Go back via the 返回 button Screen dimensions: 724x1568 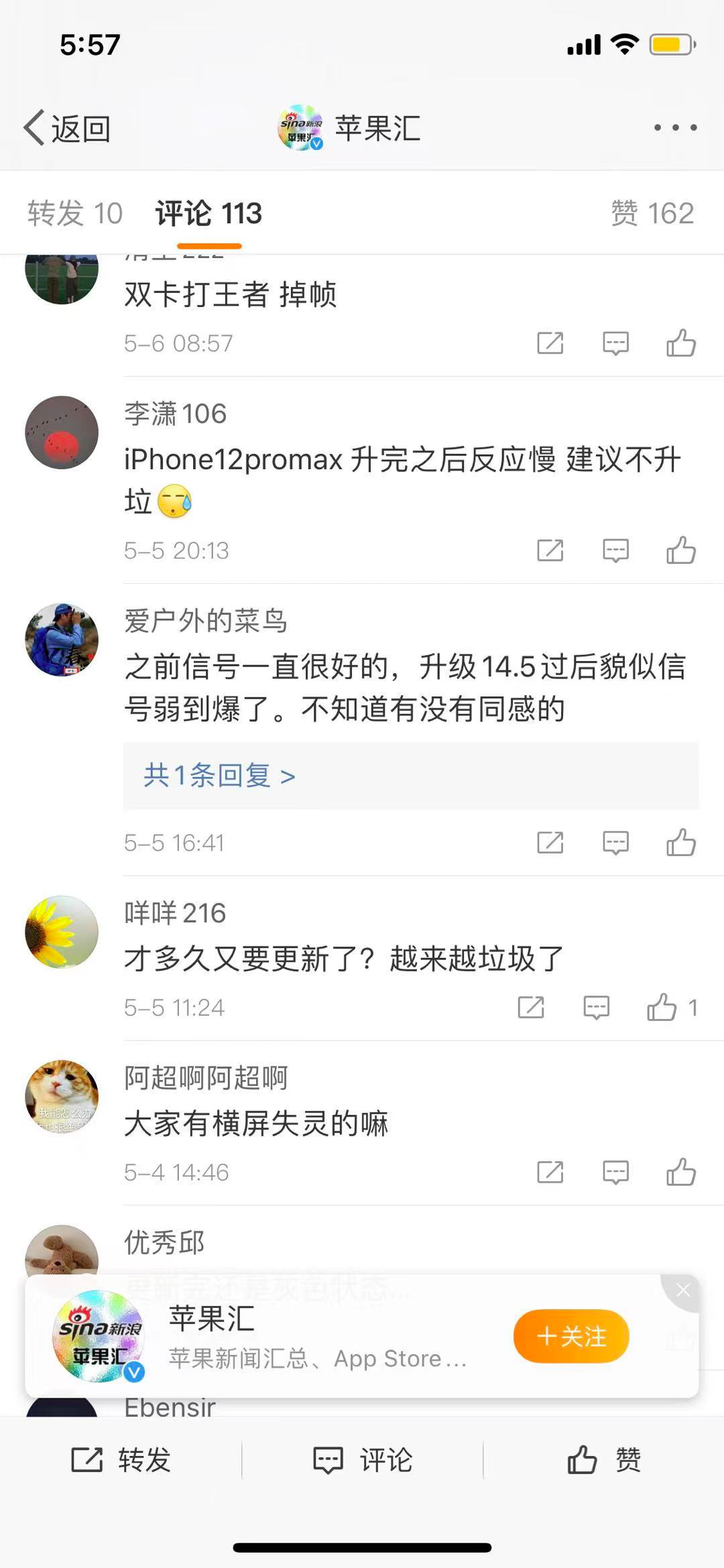tap(67, 127)
